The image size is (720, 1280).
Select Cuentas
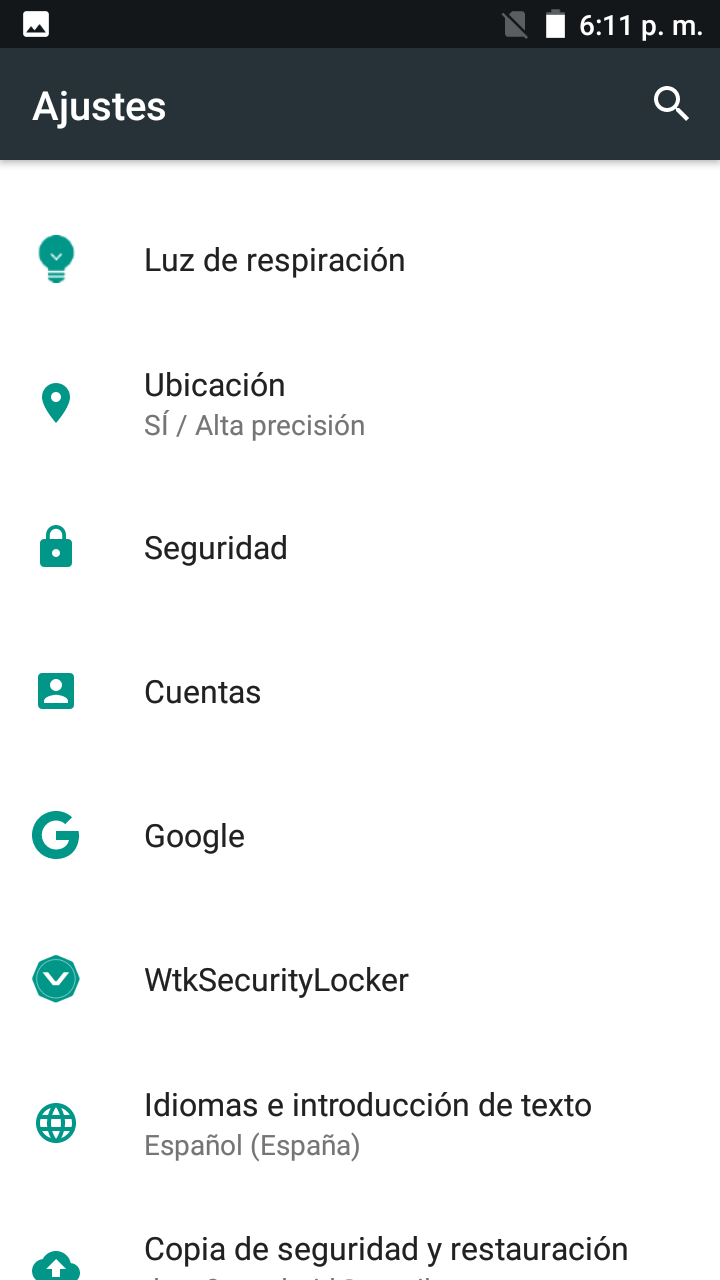pos(203,692)
